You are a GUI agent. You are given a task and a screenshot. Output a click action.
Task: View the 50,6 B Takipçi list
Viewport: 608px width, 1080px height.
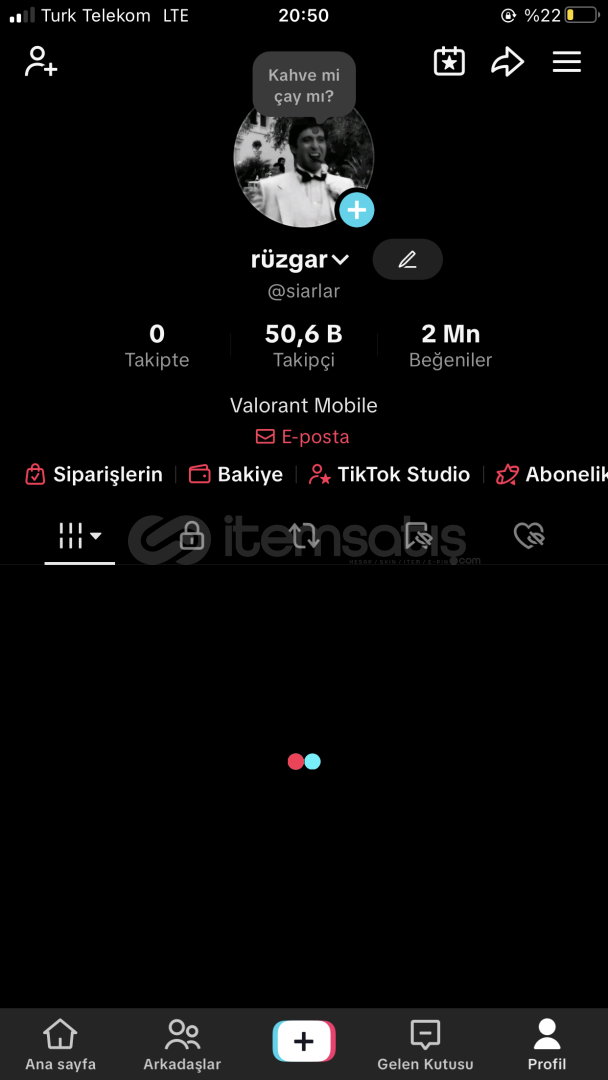click(304, 346)
